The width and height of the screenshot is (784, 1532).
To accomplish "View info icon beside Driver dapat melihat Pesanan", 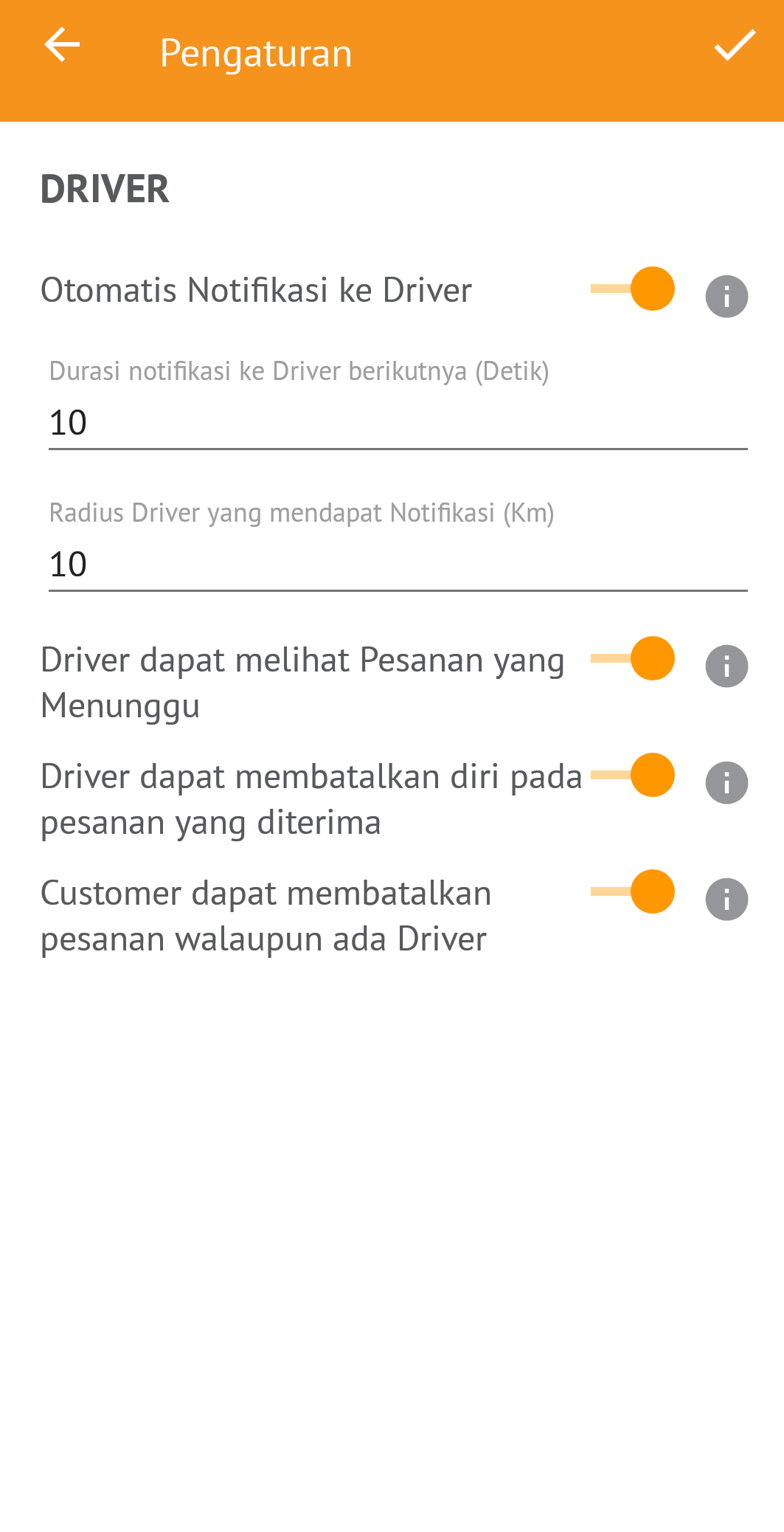I will pos(726,666).
